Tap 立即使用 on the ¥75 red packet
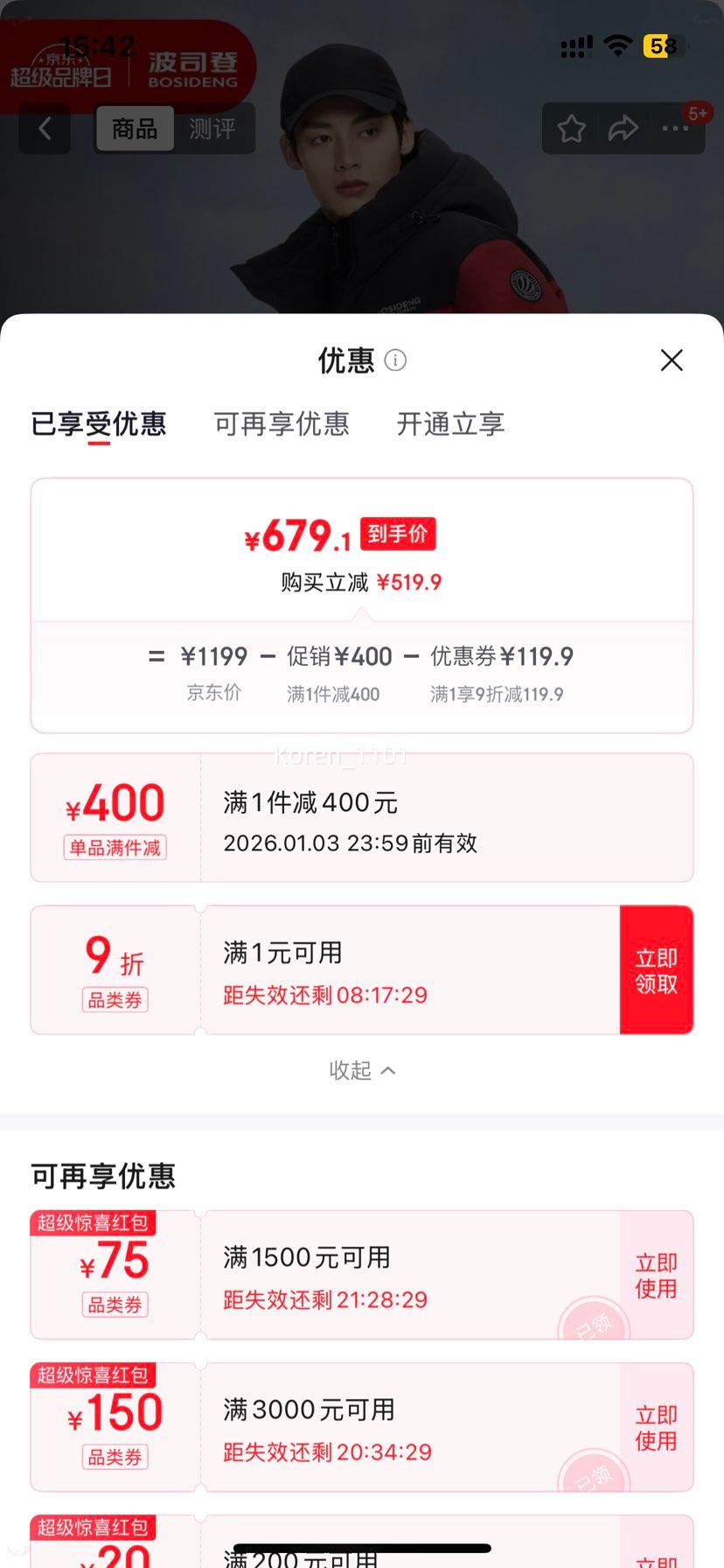This screenshot has height=1568, width=724. point(657,1274)
